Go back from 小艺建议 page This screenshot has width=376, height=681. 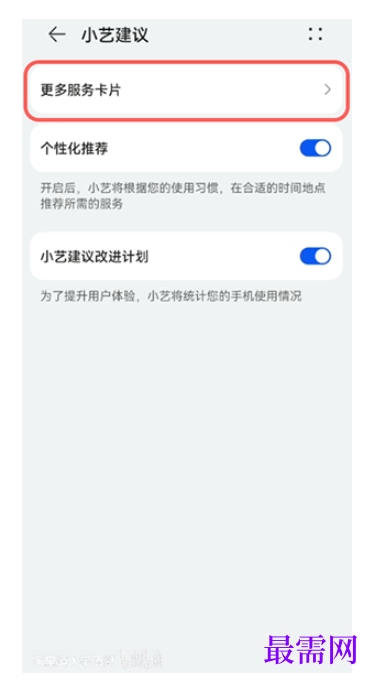pyautogui.click(x=57, y=34)
